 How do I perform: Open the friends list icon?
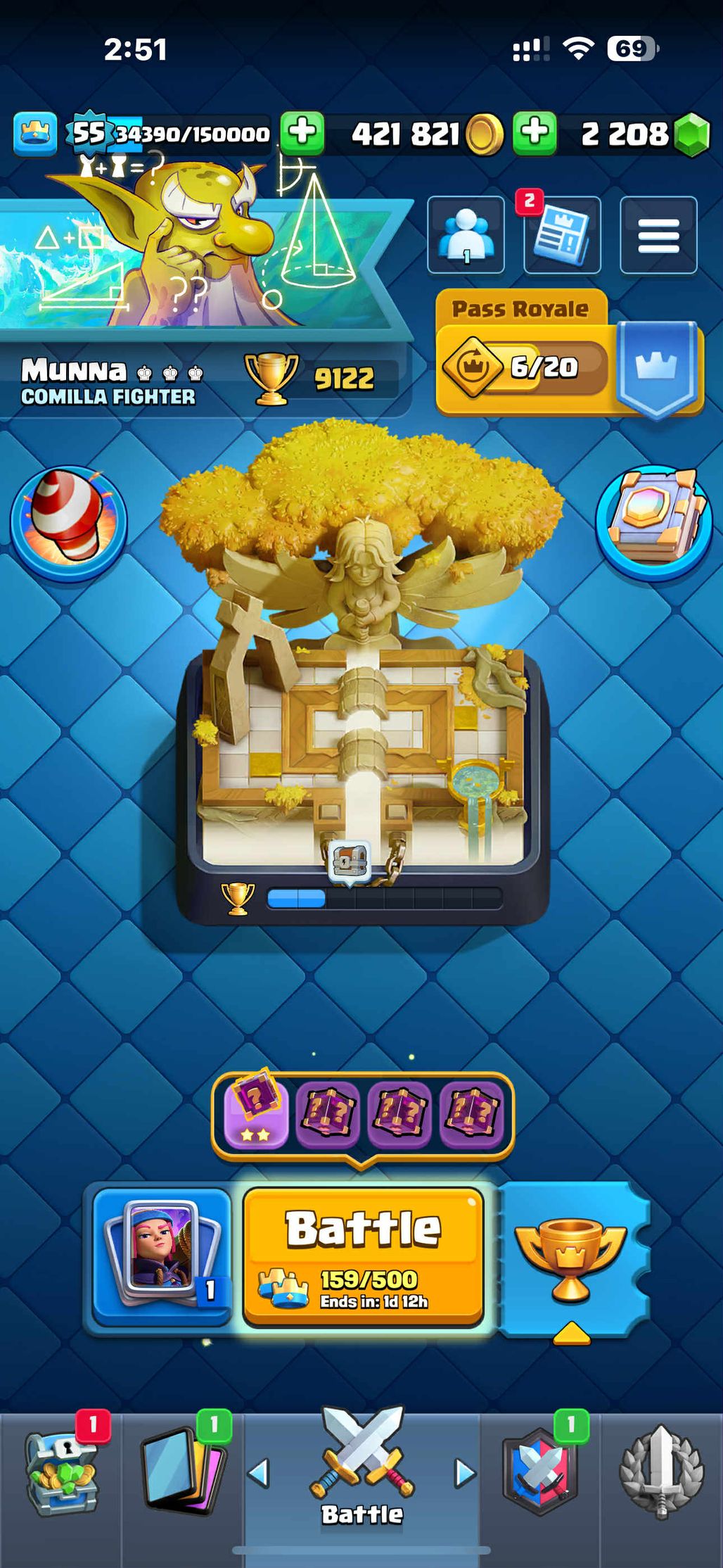(x=466, y=235)
